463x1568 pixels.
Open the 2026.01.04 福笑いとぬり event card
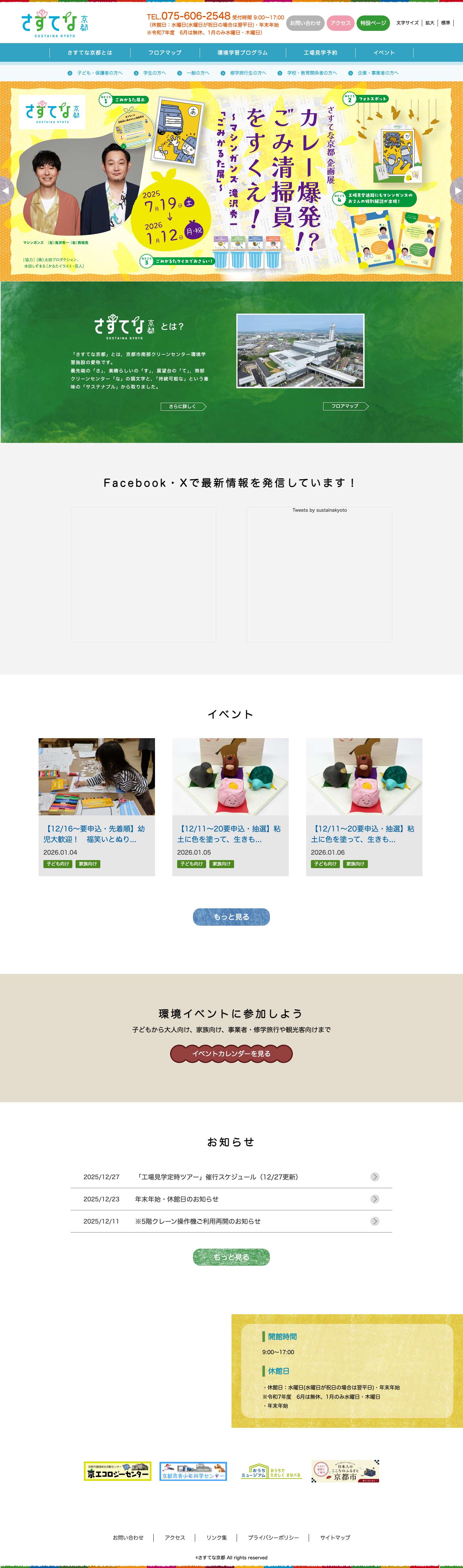point(96,807)
